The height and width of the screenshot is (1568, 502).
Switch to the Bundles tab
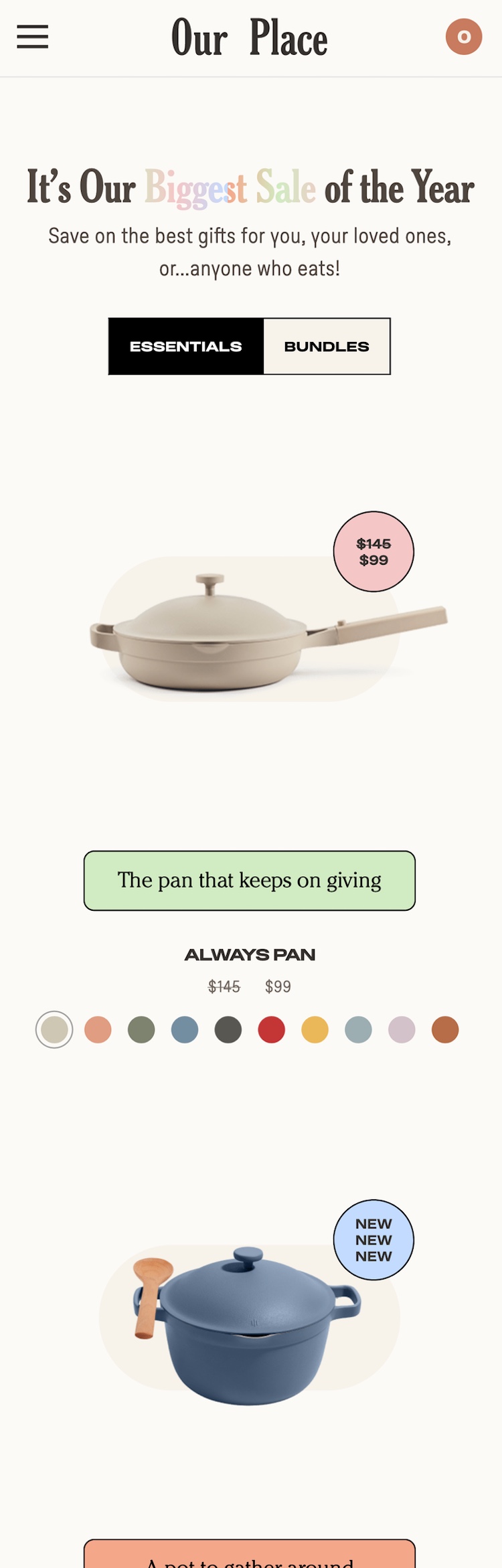327,346
